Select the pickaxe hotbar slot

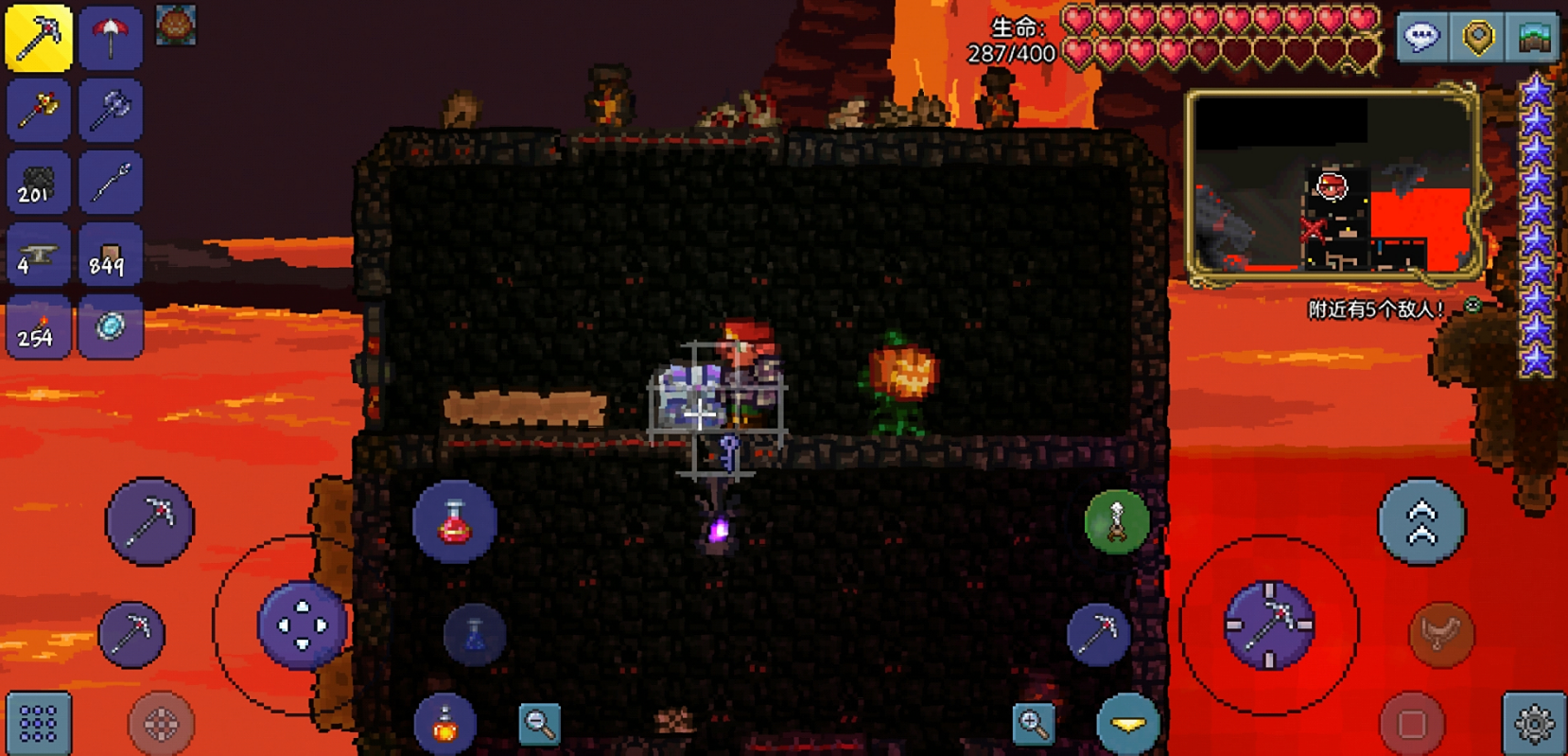tap(39, 38)
